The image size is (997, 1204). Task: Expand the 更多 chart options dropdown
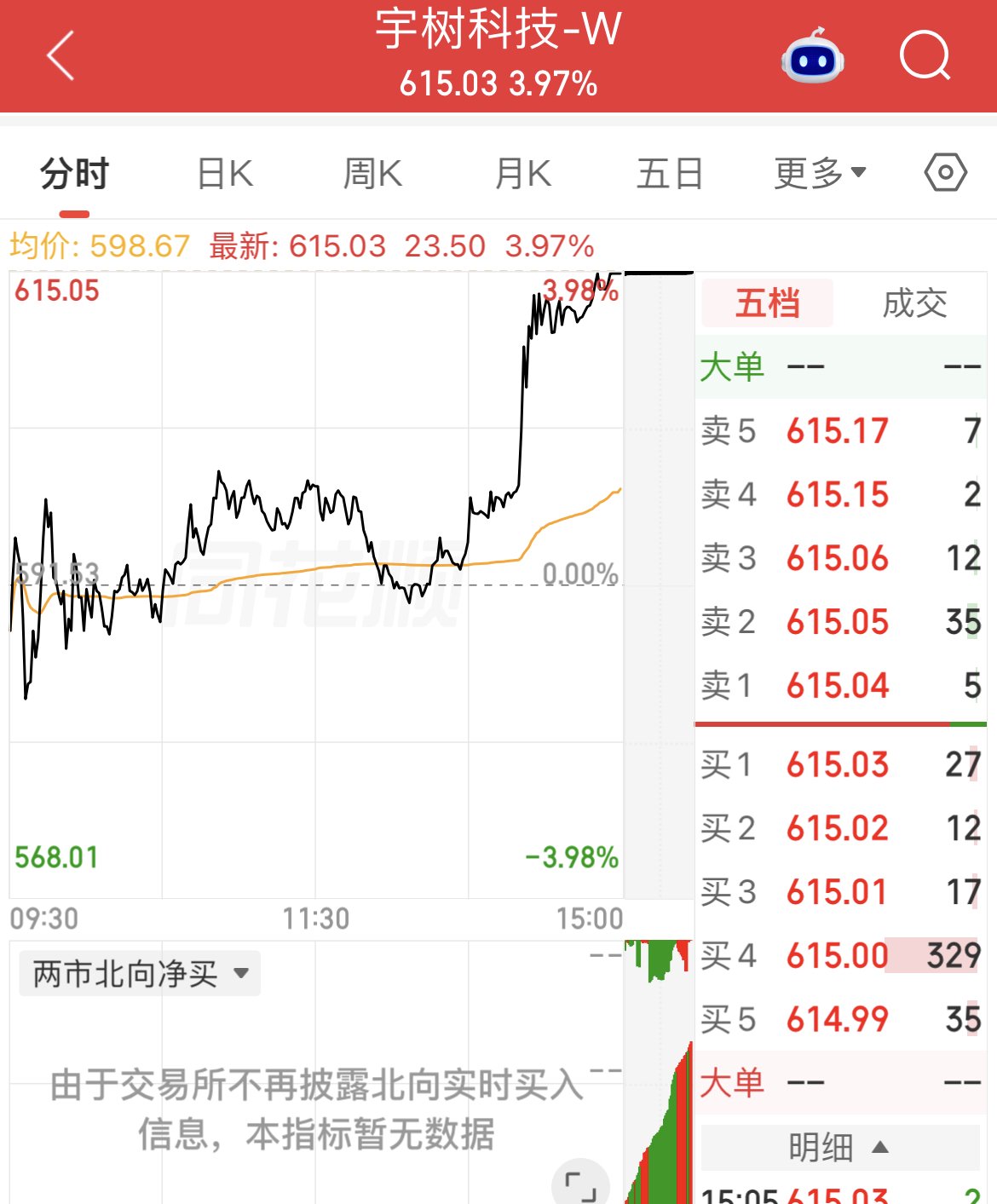(x=820, y=174)
